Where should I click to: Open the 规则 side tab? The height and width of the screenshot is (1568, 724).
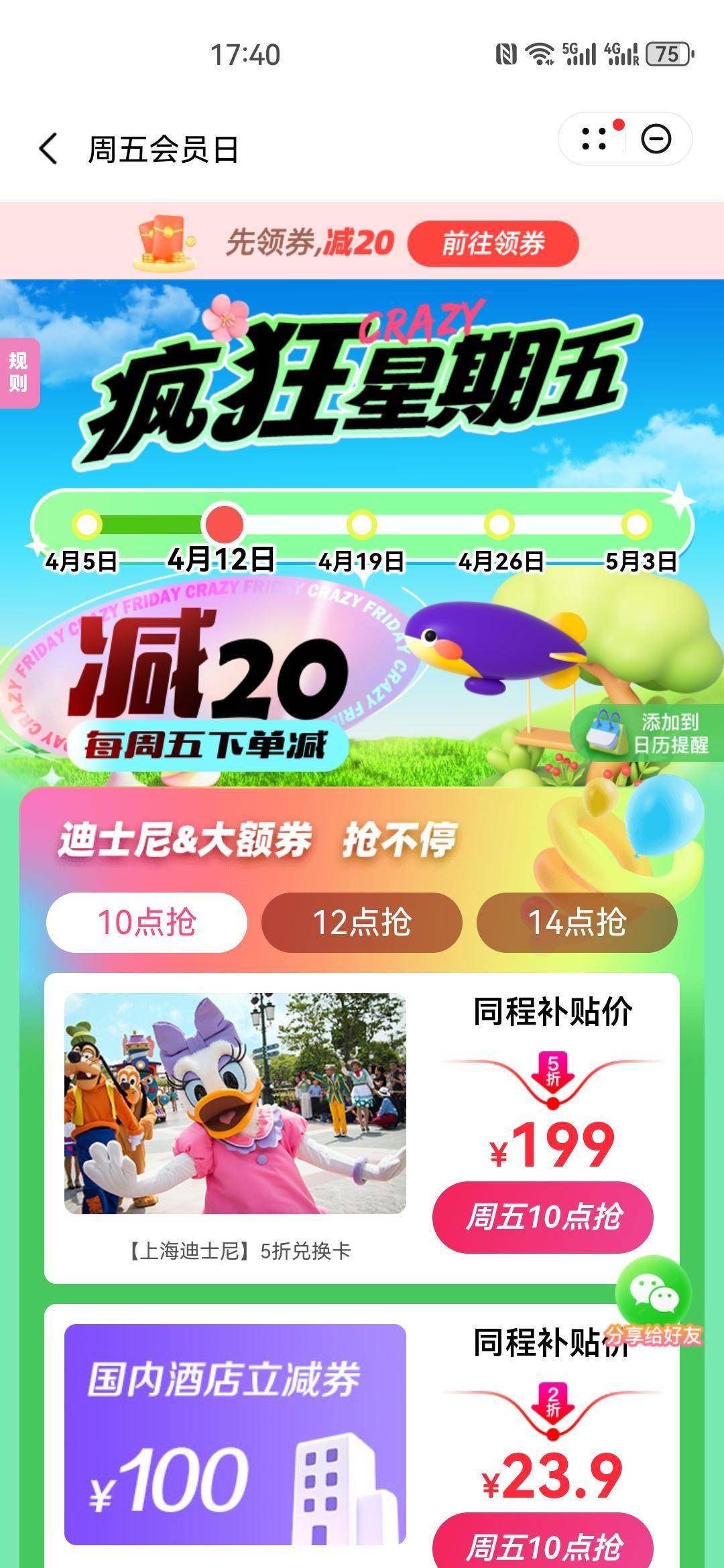tap(19, 373)
